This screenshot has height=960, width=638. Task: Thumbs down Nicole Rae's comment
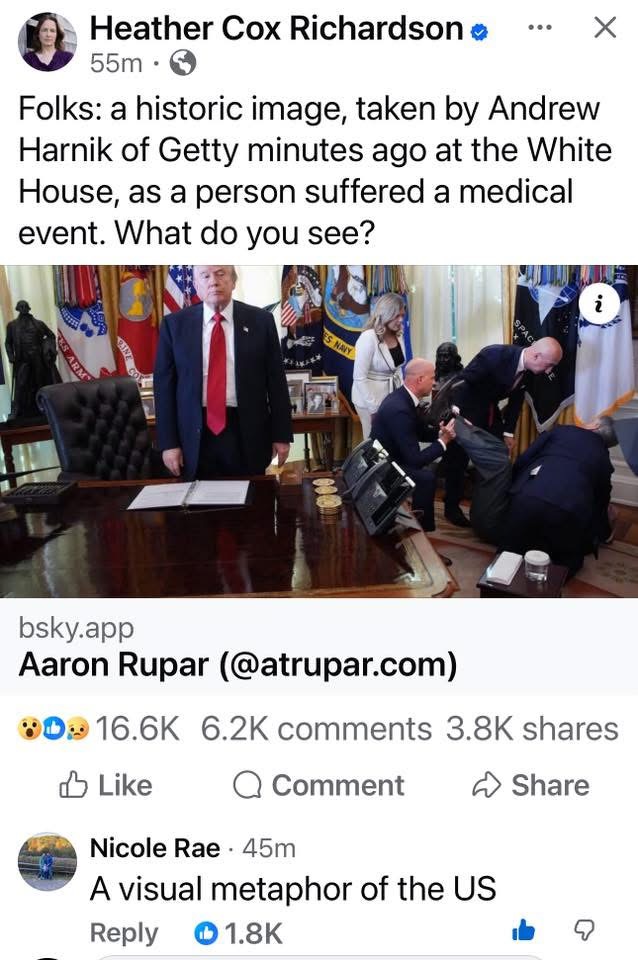(x=583, y=932)
